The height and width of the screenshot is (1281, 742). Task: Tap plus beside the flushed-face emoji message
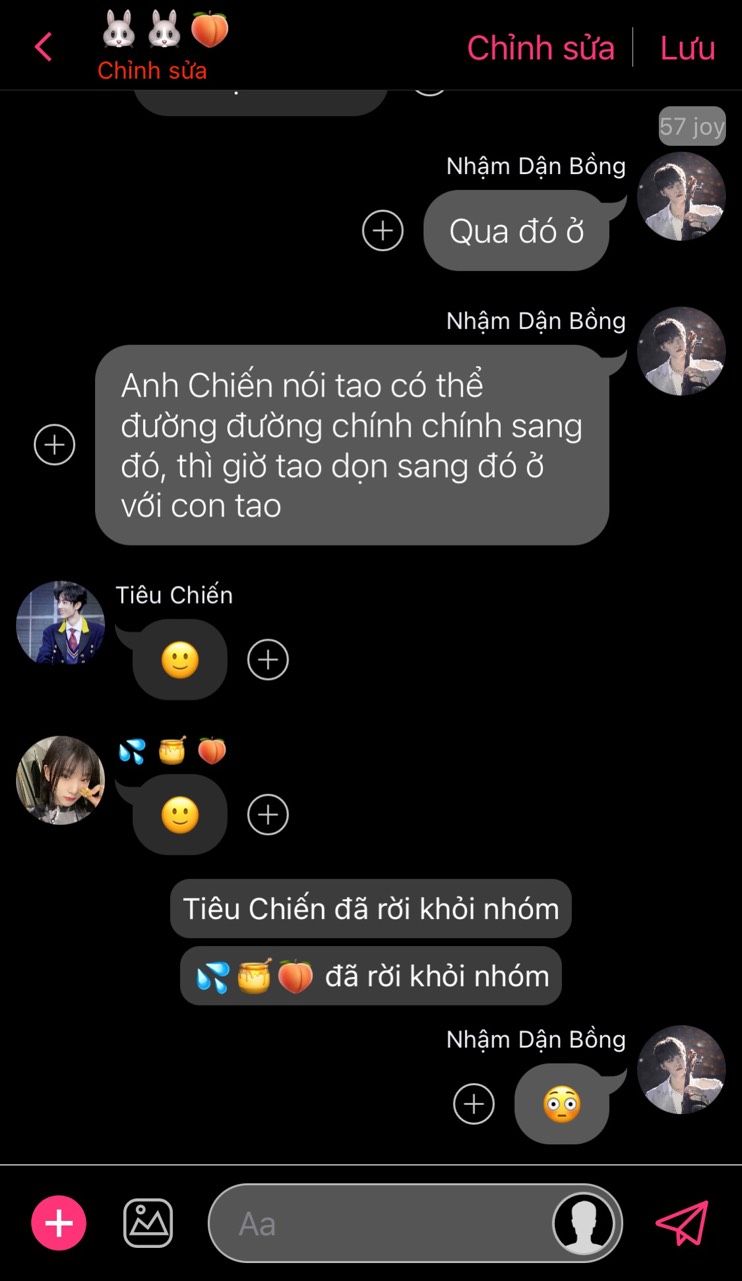pos(474,1105)
